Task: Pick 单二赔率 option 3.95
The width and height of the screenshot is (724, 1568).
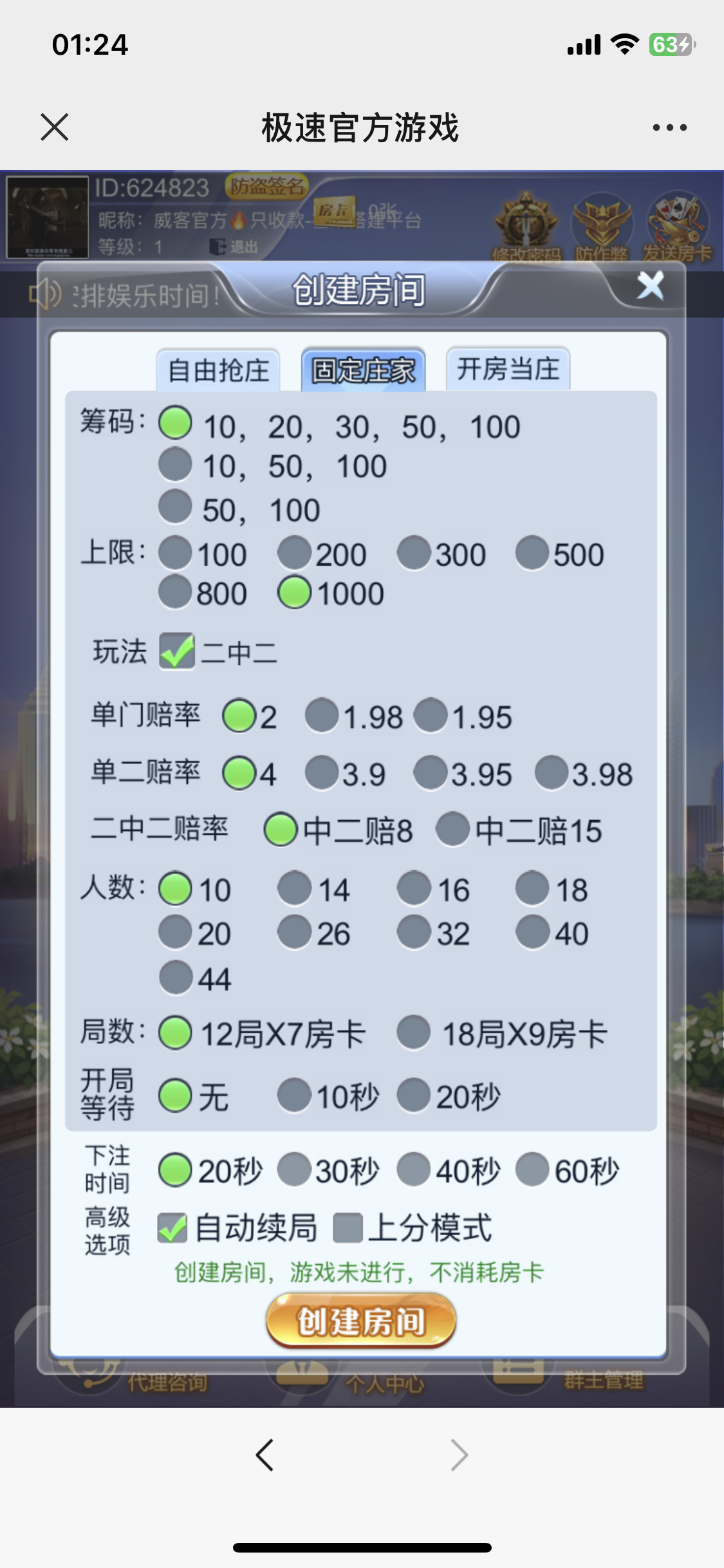Action: click(431, 773)
